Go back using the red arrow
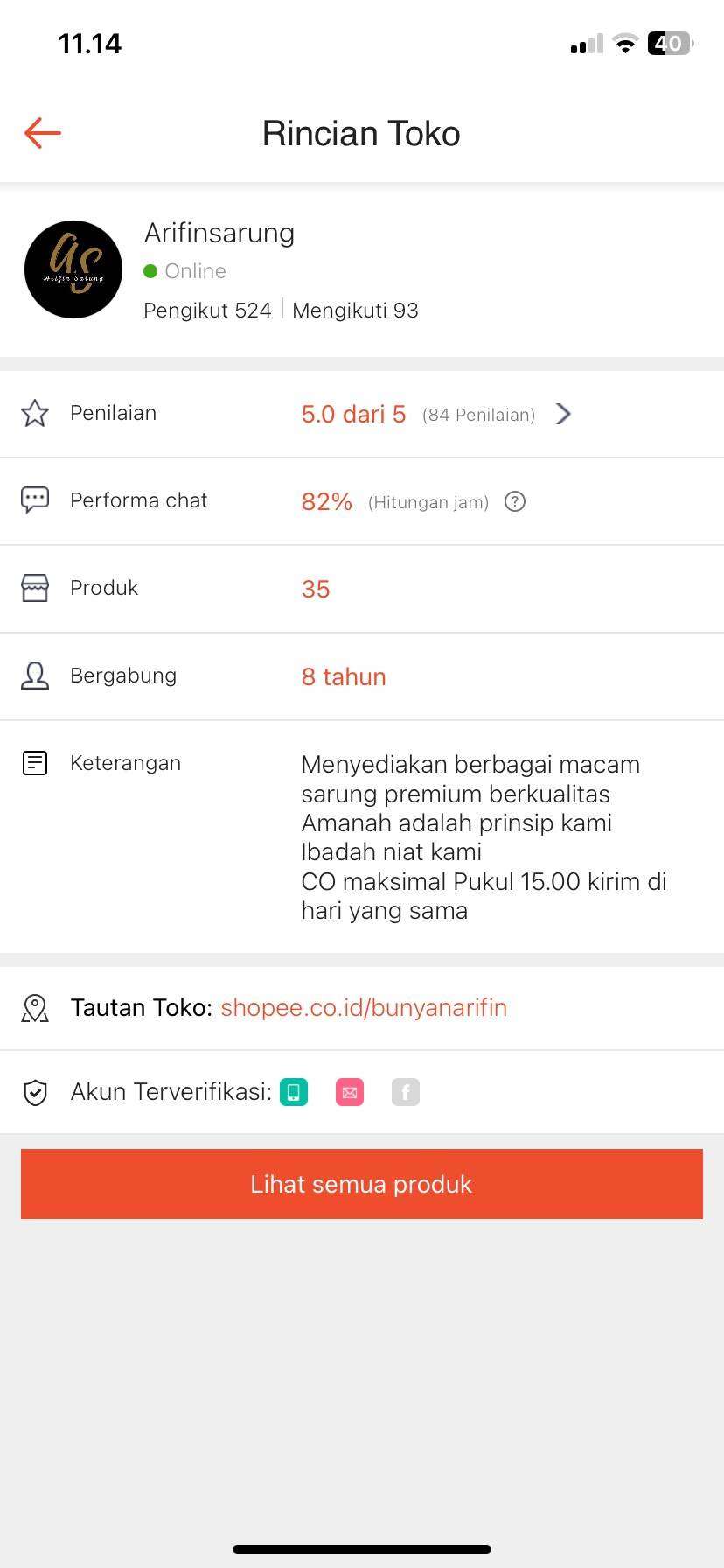This screenshot has width=724, height=1568. click(x=42, y=133)
